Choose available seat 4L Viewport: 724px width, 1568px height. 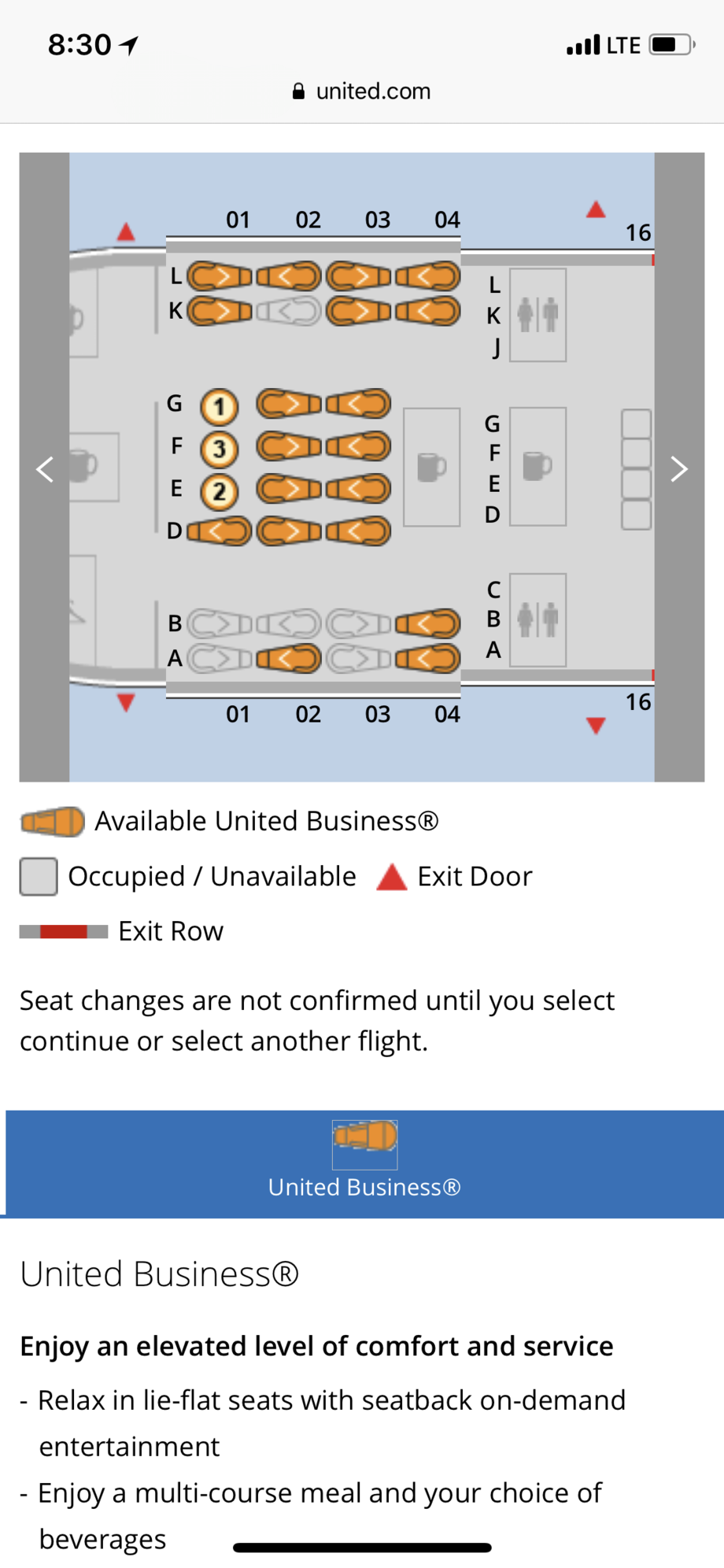tap(428, 276)
